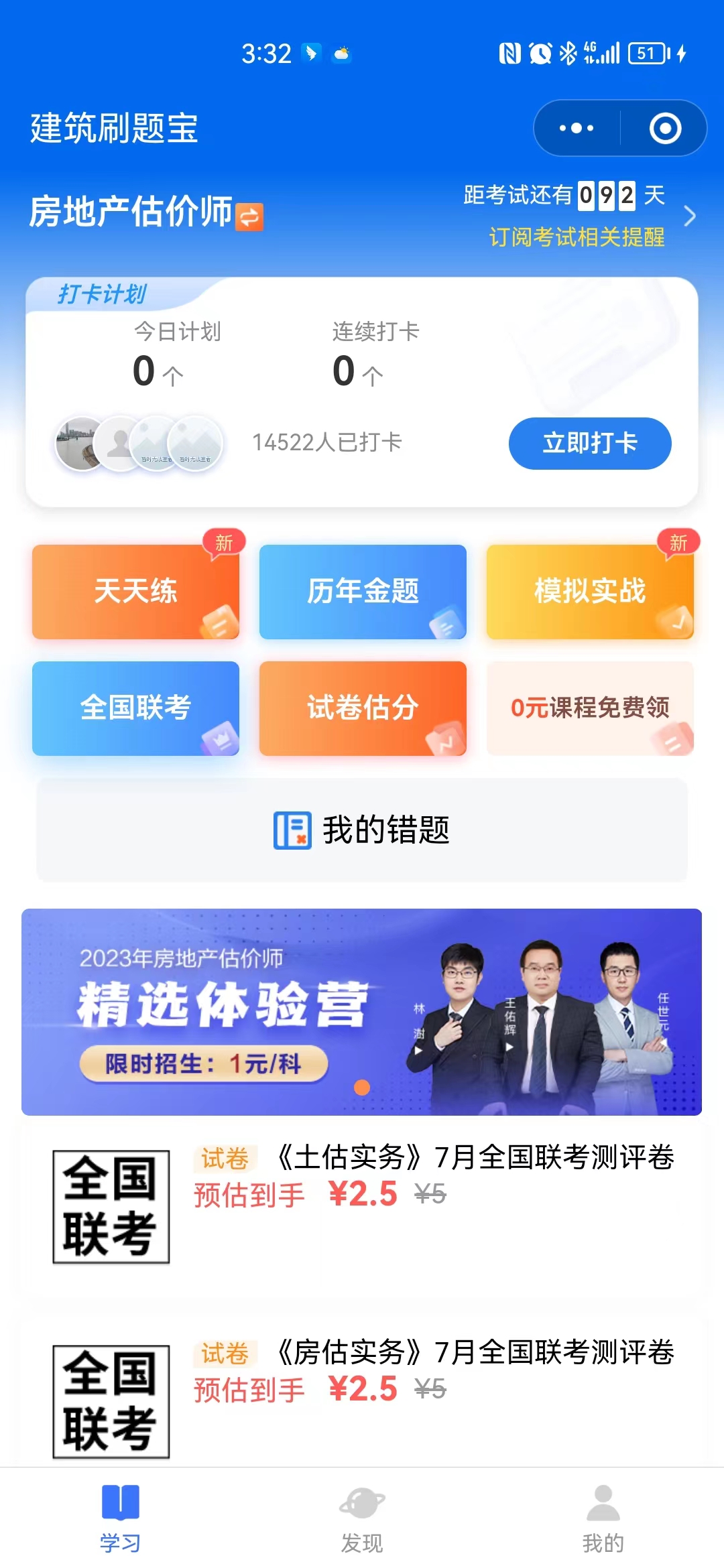Open 试卷估分 score estimate
Screen dimensions: 724x1568
tap(363, 708)
